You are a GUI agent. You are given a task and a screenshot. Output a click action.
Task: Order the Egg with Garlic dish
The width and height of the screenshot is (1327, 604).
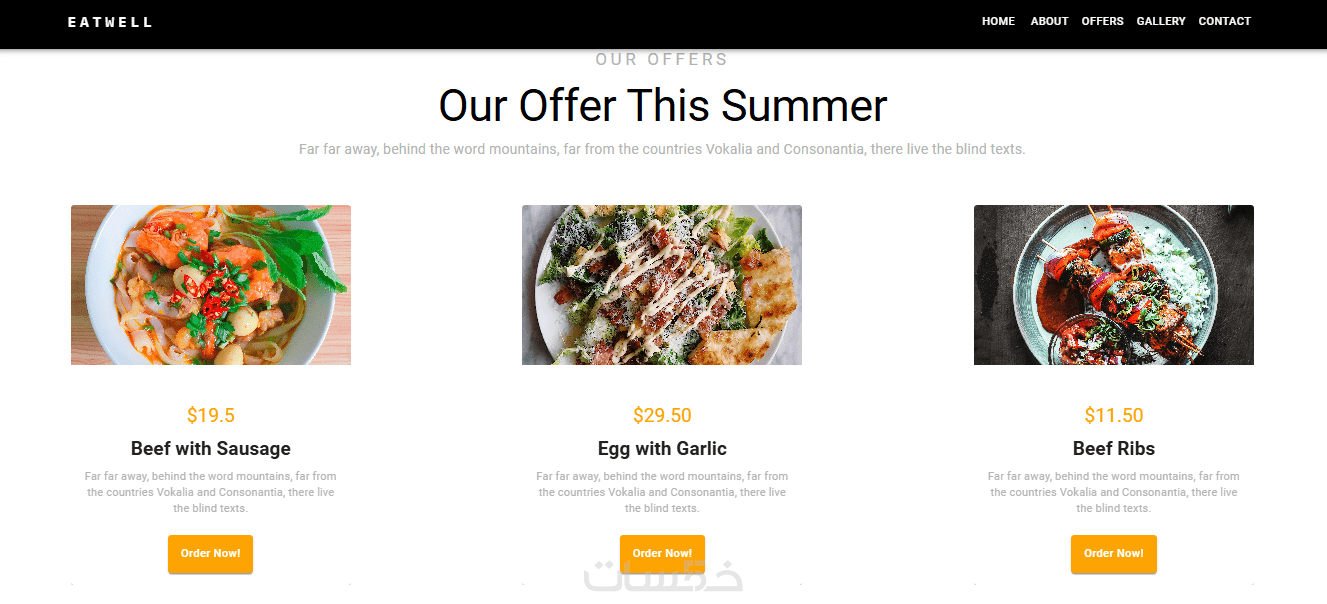[662, 553]
